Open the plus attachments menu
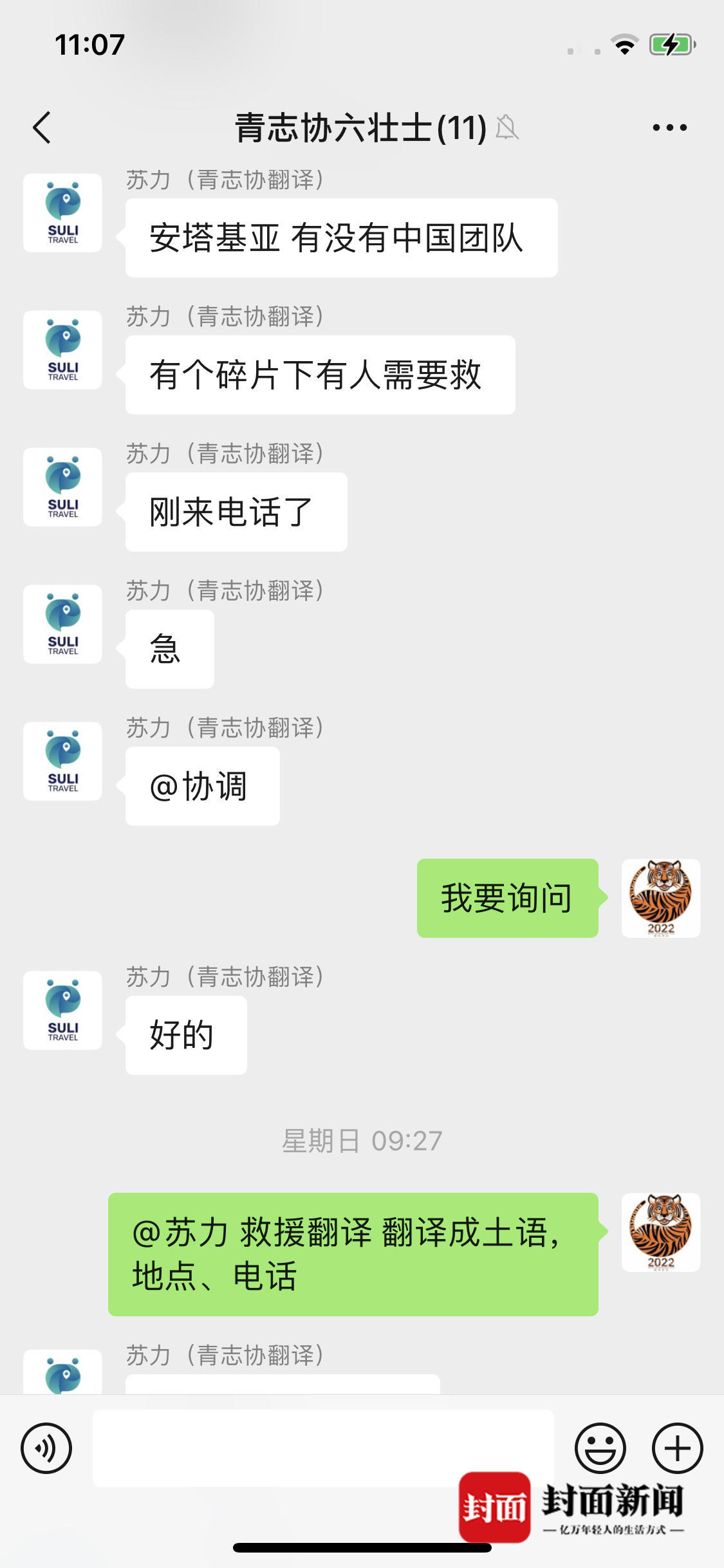 tap(677, 1448)
